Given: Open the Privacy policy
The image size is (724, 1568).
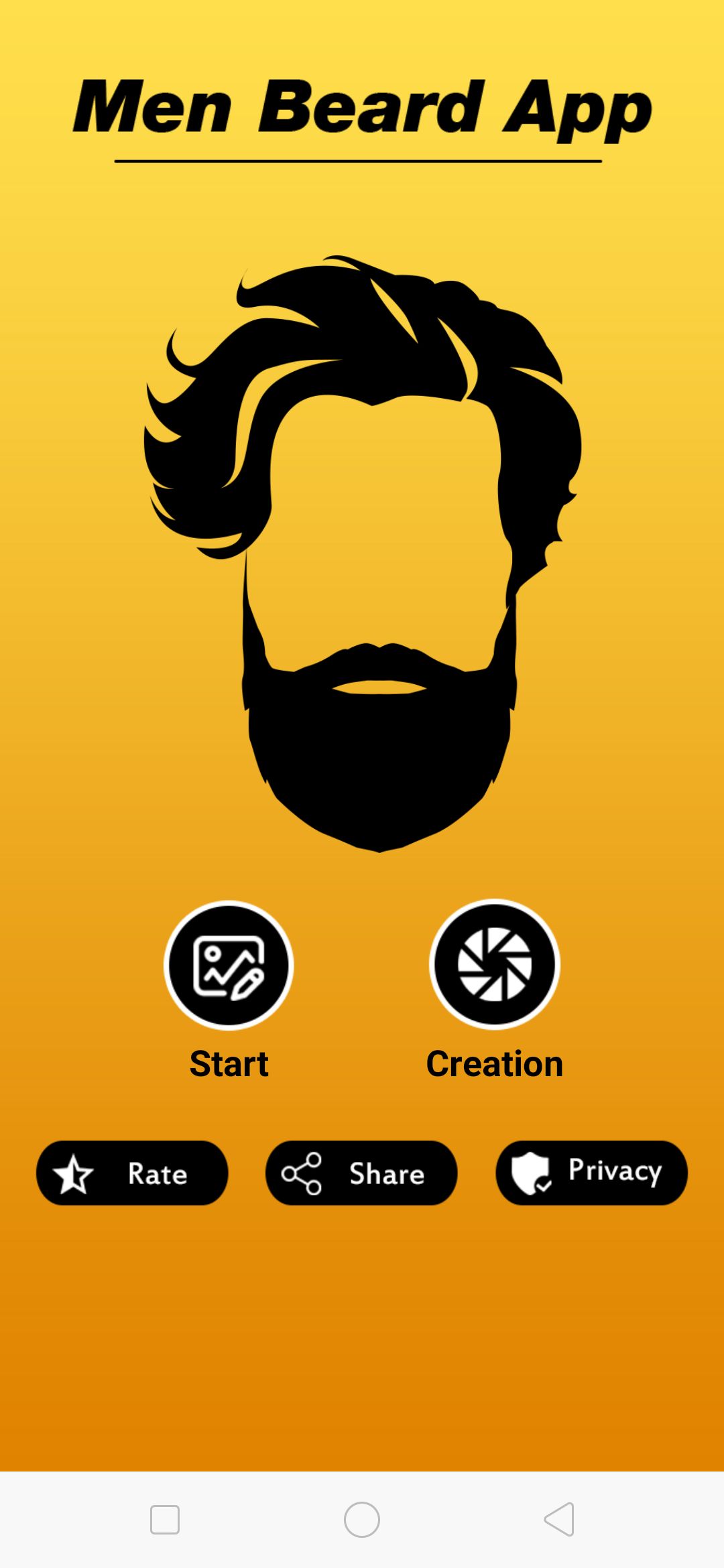Looking at the screenshot, I should (x=591, y=1173).
